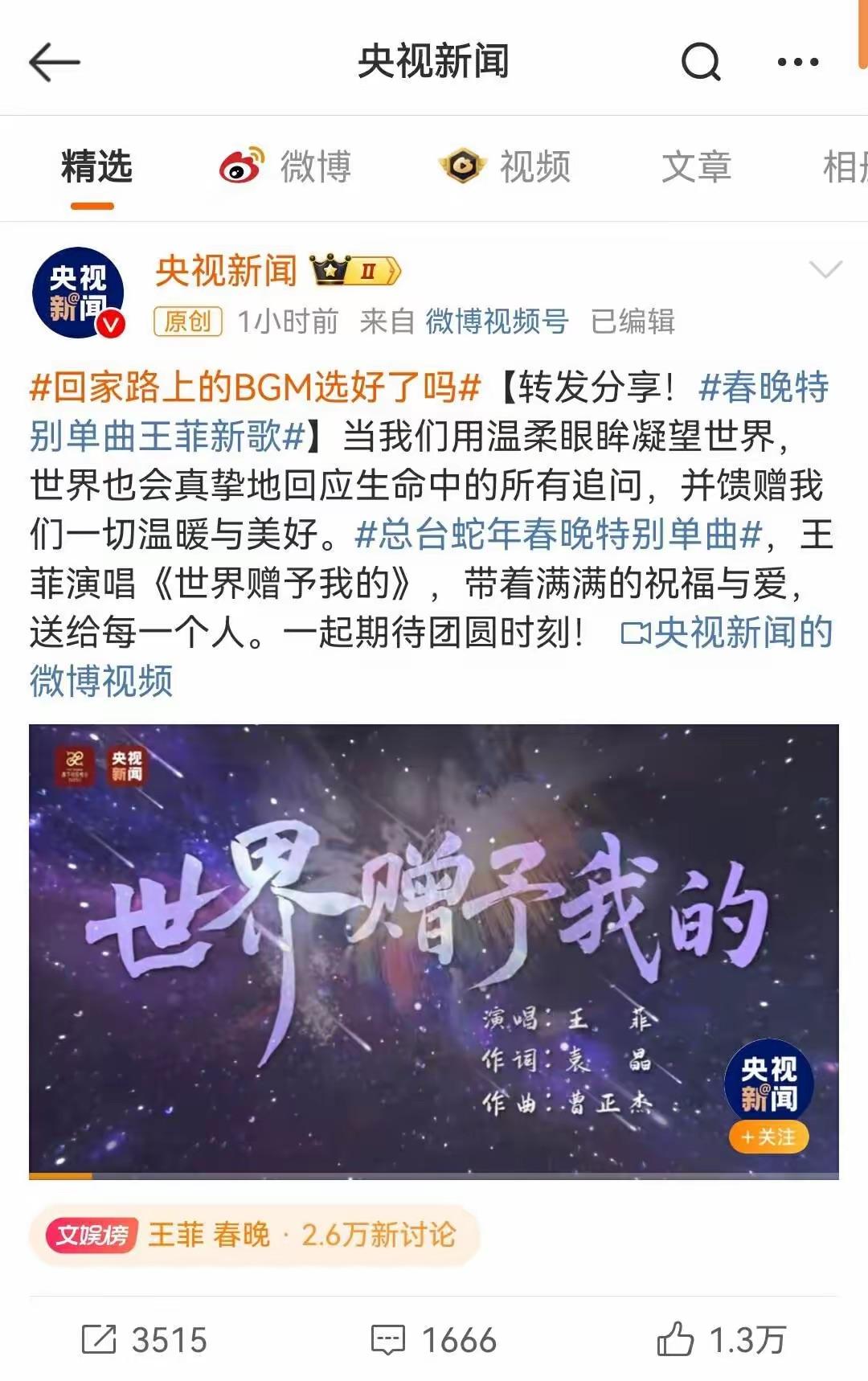Open 央视新闻 profile avatar

[x=78, y=293]
